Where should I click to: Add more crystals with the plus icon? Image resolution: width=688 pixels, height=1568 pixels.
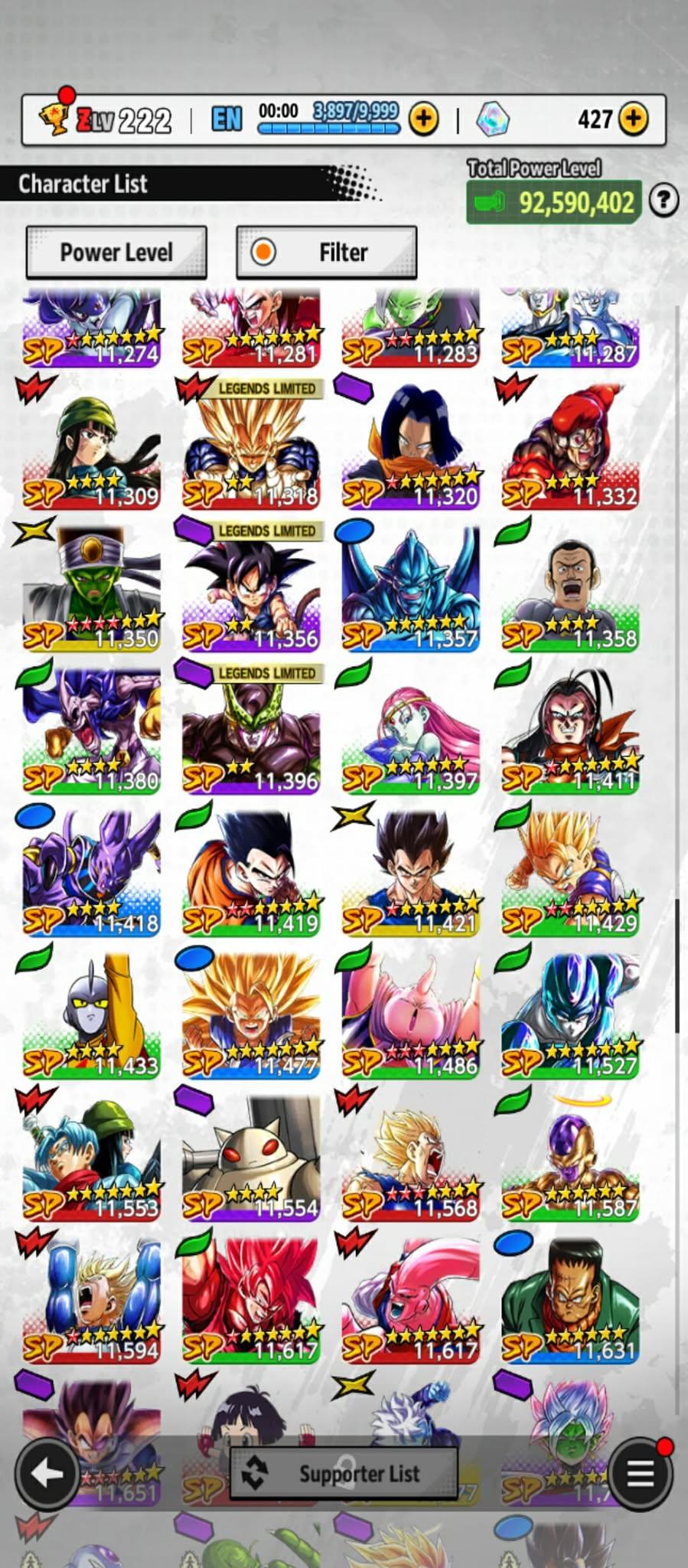pyautogui.click(x=633, y=119)
